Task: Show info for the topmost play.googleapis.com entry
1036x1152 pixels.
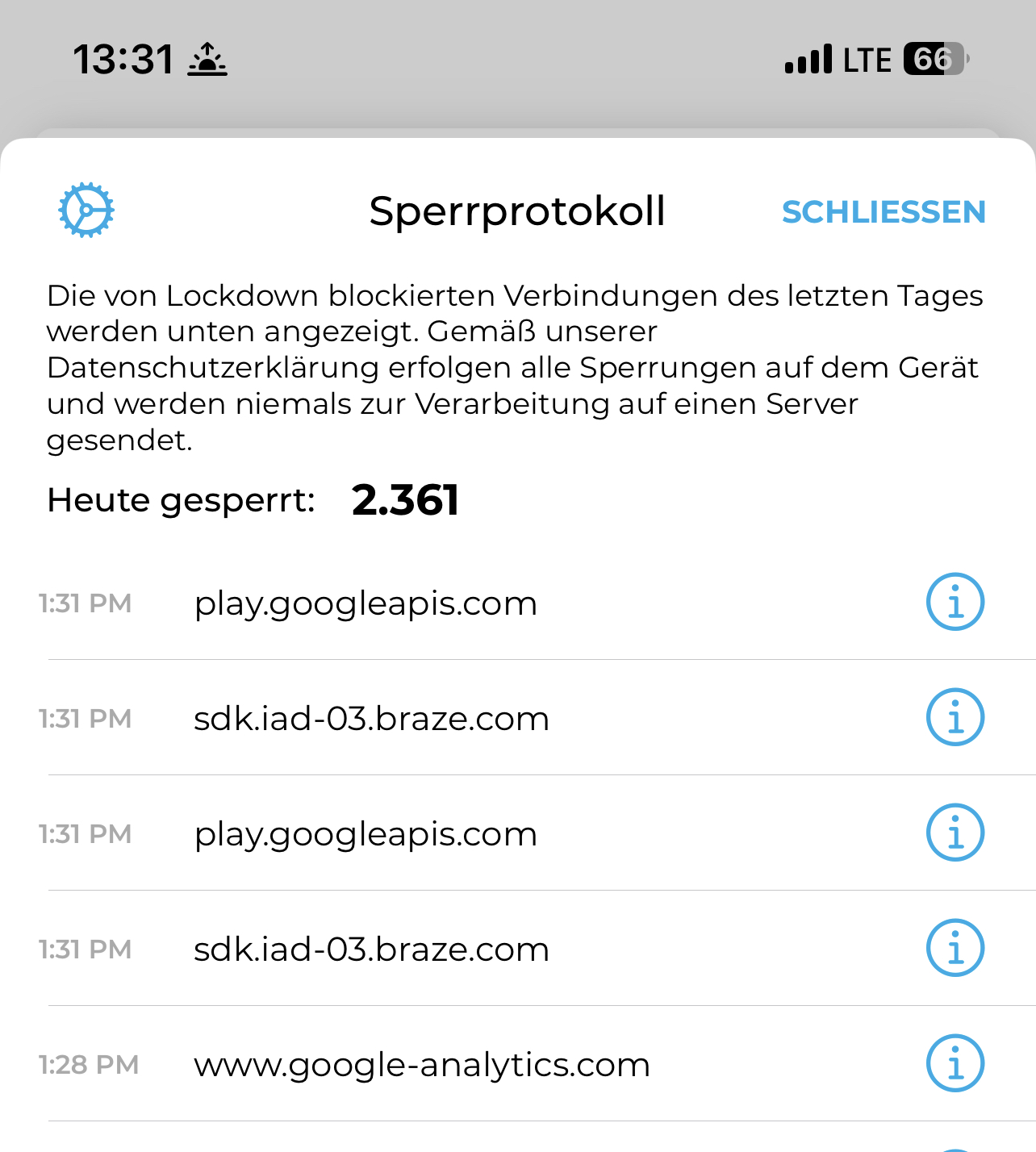Action: (x=955, y=602)
